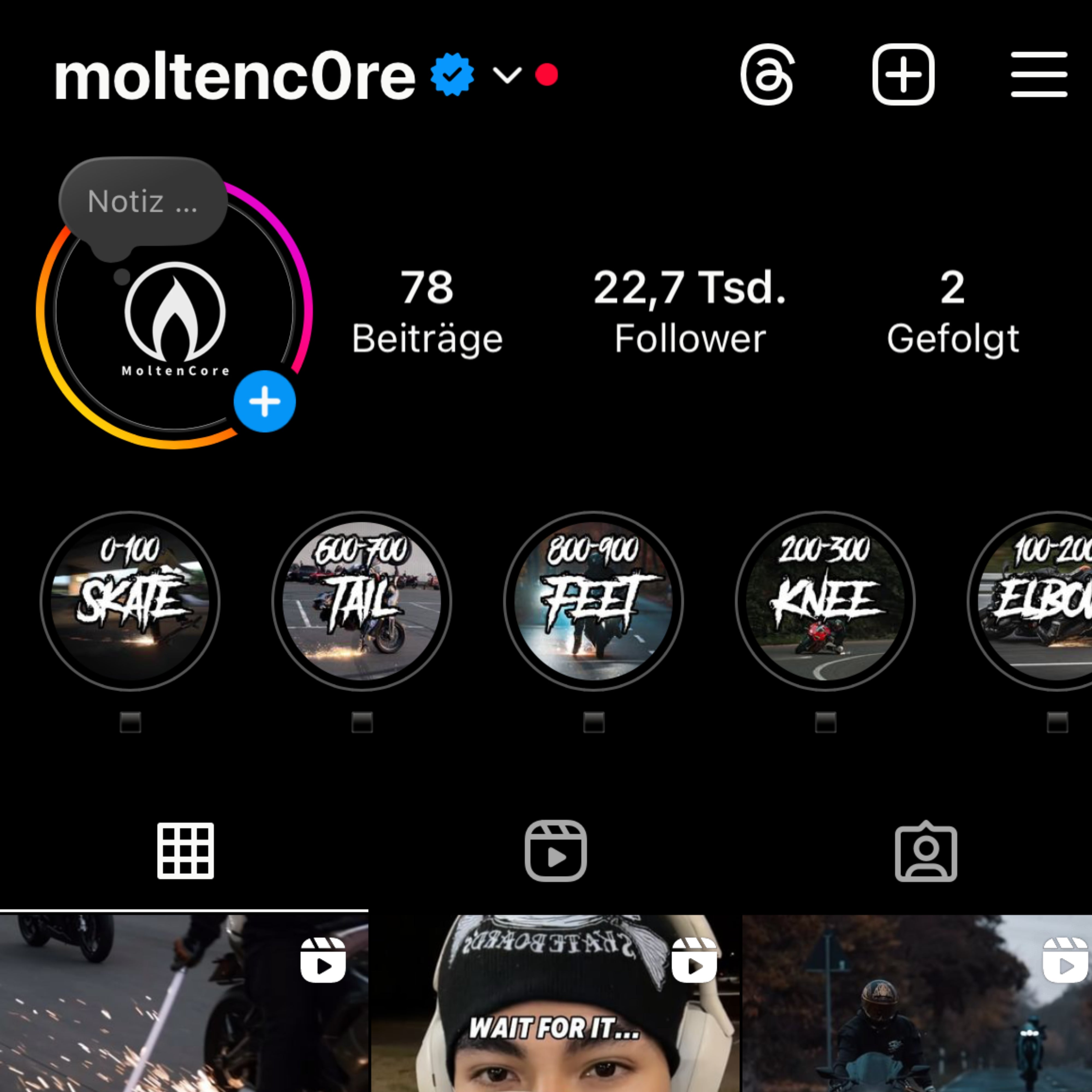Open the reel with sparks and motorcycle
Viewport: 1092px width, 1092px height.
click(x=184, y=1003)
